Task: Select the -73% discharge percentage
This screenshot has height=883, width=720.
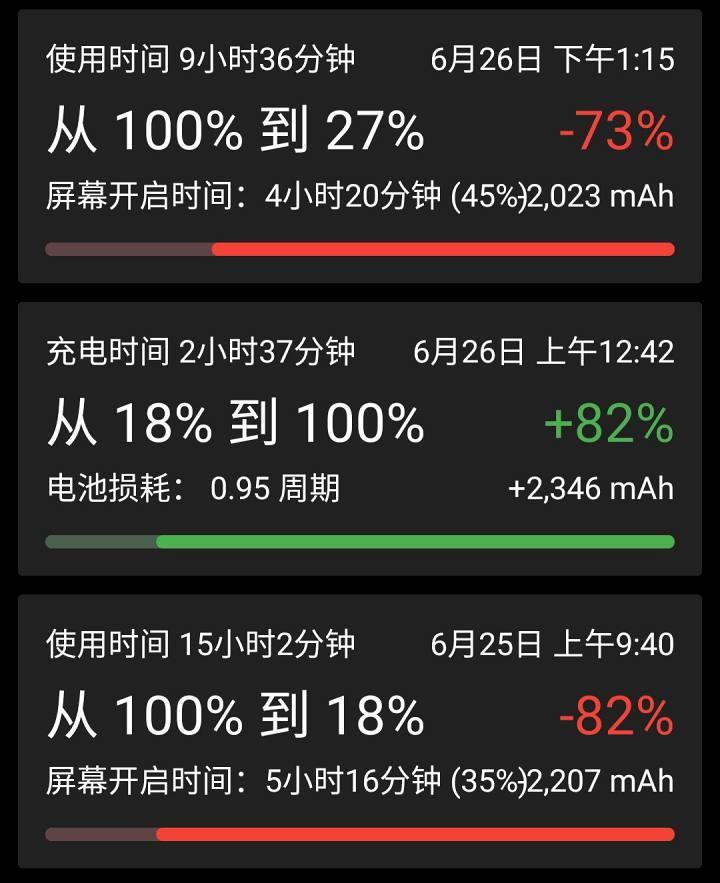Action: [615, 128]
